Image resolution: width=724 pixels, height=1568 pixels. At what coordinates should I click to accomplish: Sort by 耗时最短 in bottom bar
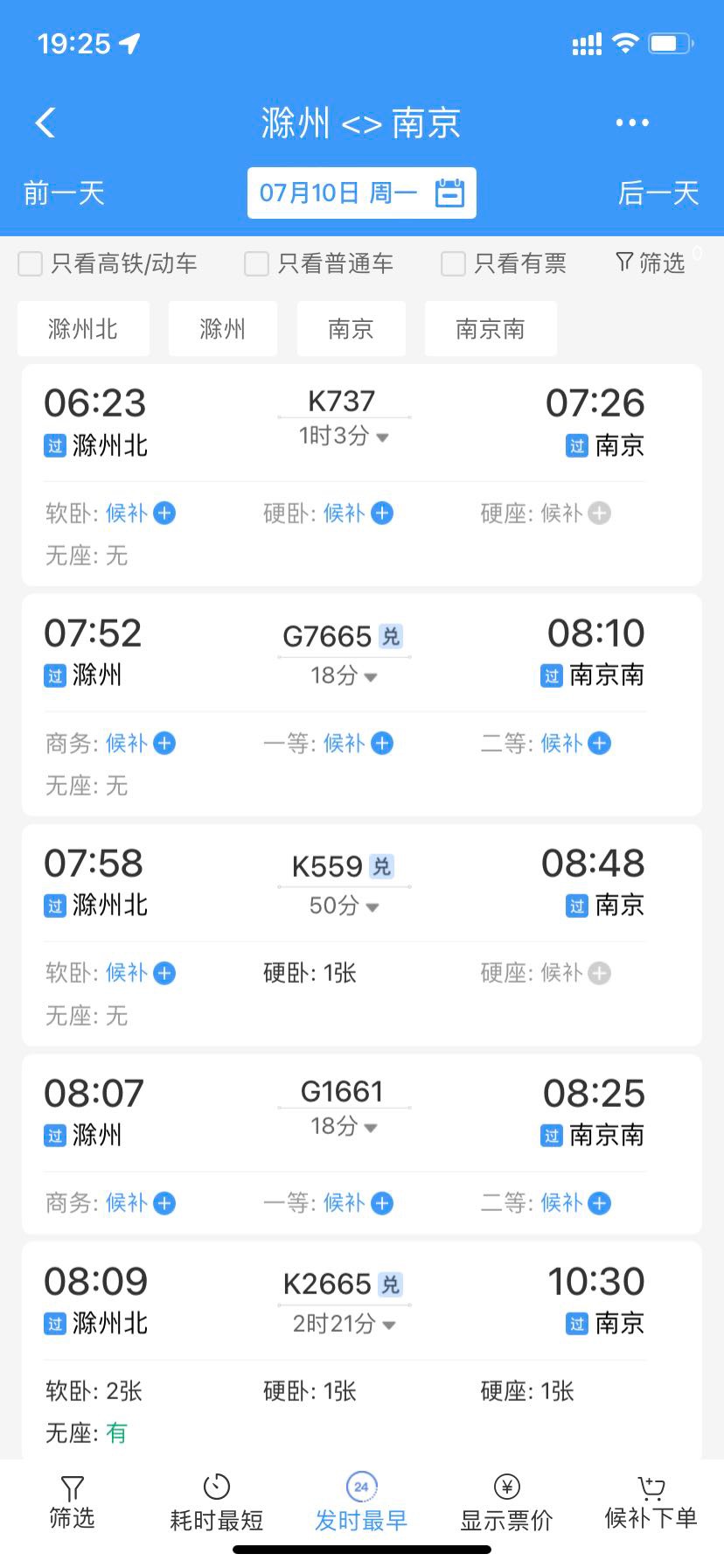tap(216, 1503)
